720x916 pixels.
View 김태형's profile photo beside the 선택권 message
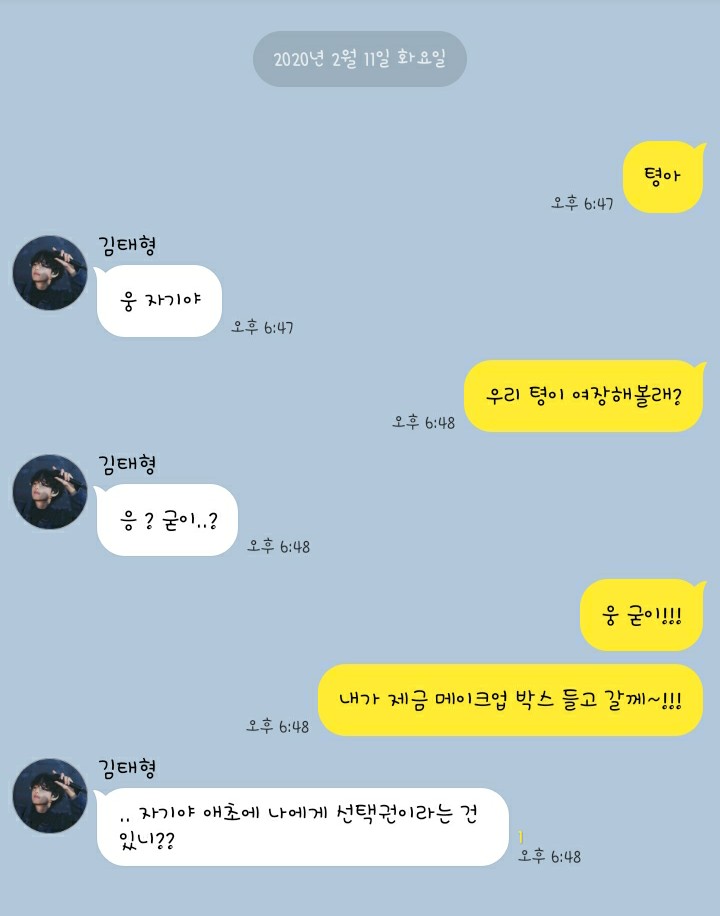[50, 796]
